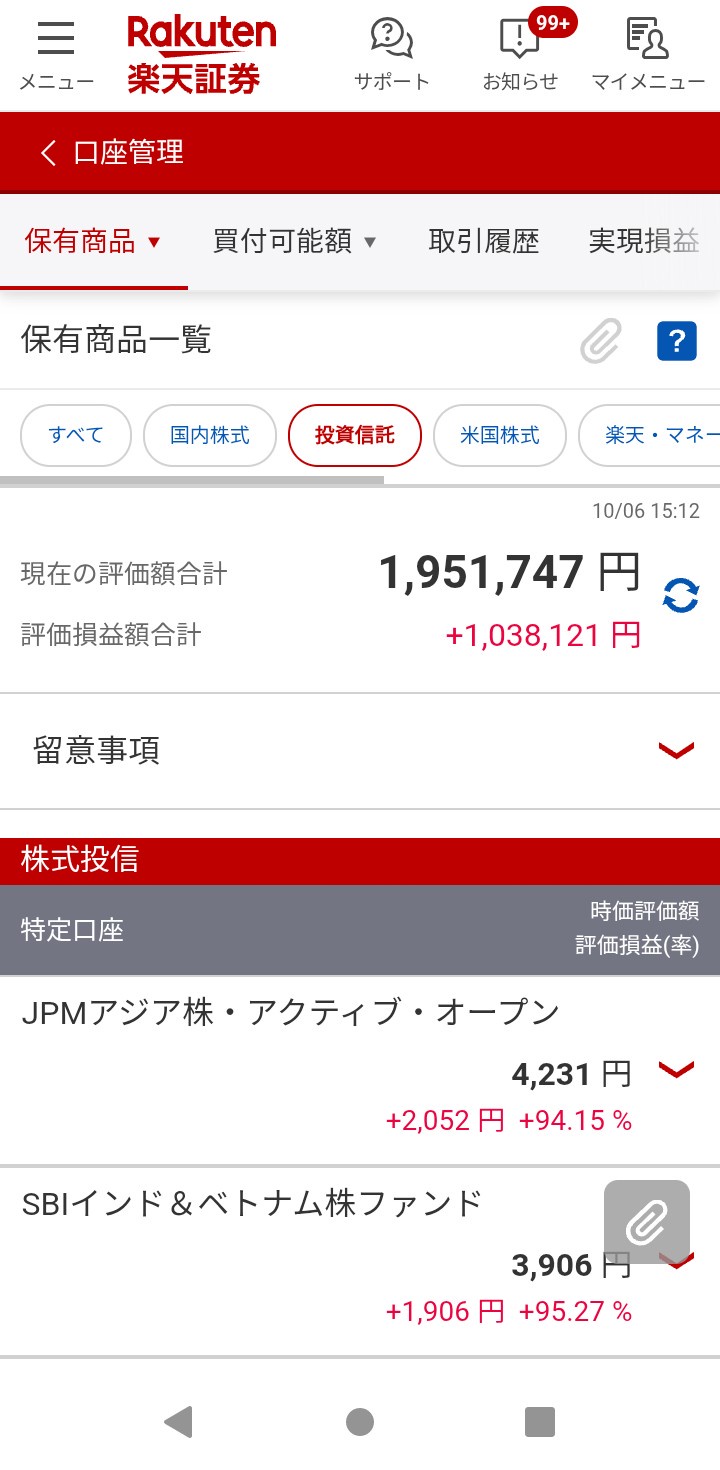Refresh the valuation totals
This screenshot has height=1470, width=720.
[x=681, y=596]
